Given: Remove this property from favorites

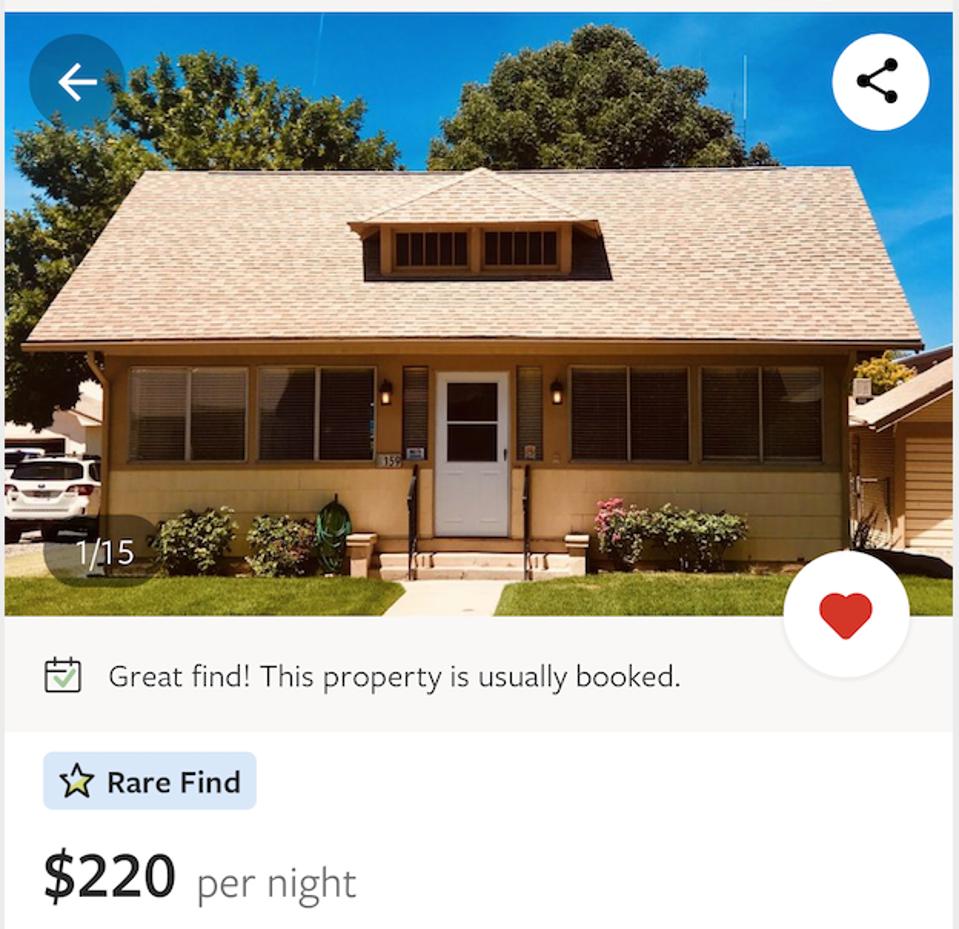Looking at the screenshot, I should point(846,614).
